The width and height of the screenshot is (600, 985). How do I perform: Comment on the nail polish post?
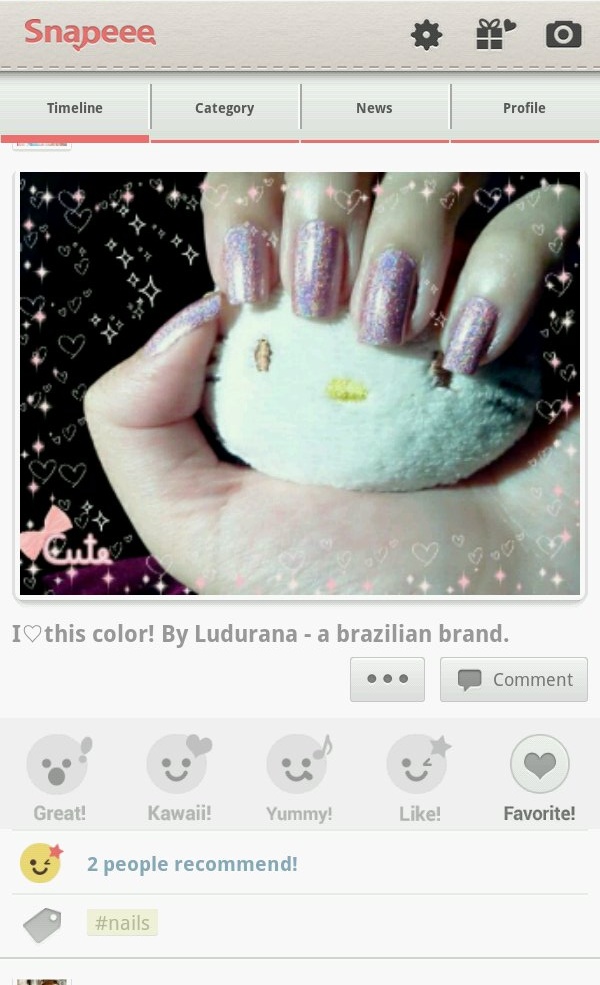[x=514, y=679]
